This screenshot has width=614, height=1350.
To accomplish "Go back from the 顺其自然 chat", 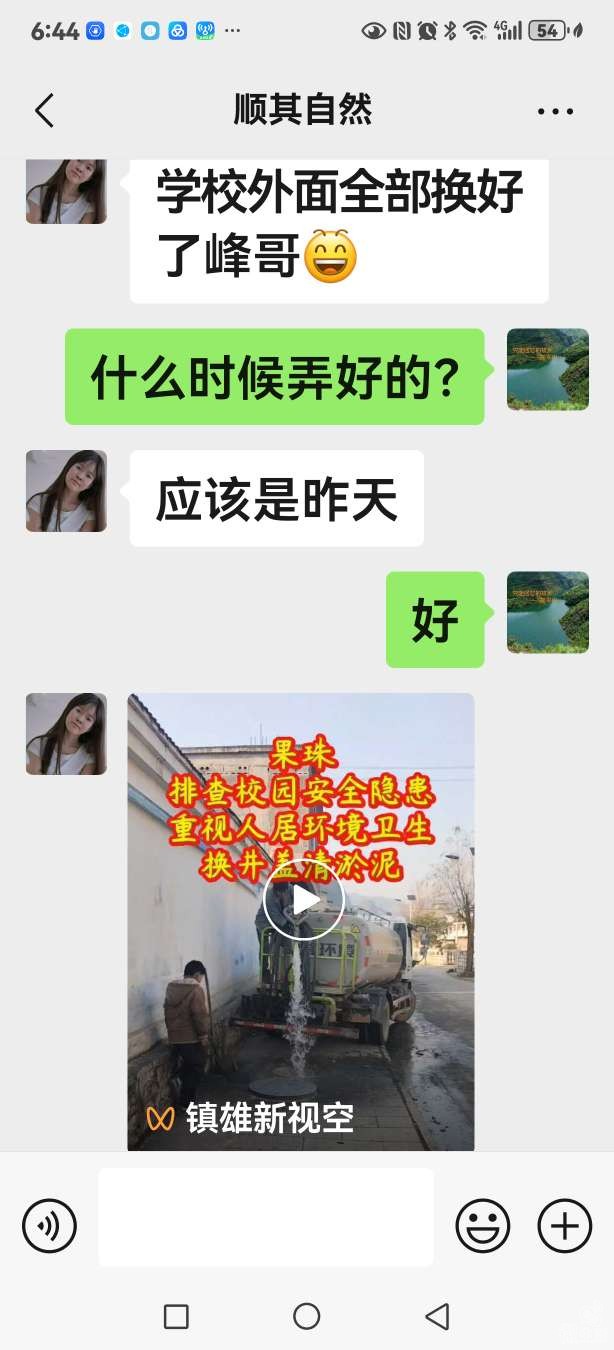I will pyautogui.click(x=44, y=111).
